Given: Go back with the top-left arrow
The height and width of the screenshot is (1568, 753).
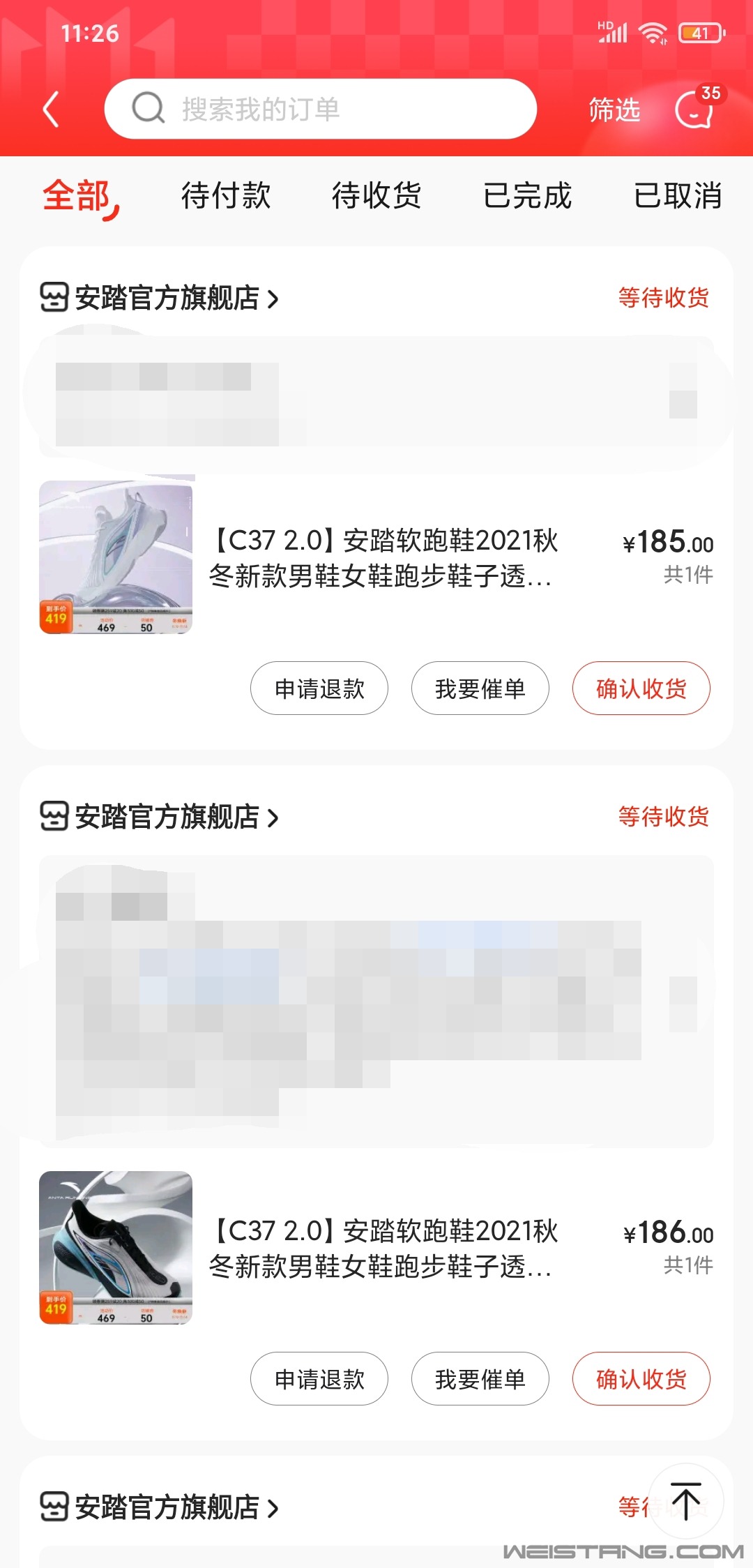Looking at the screenshot, I should pyautogui.click(x=51, y=110).
